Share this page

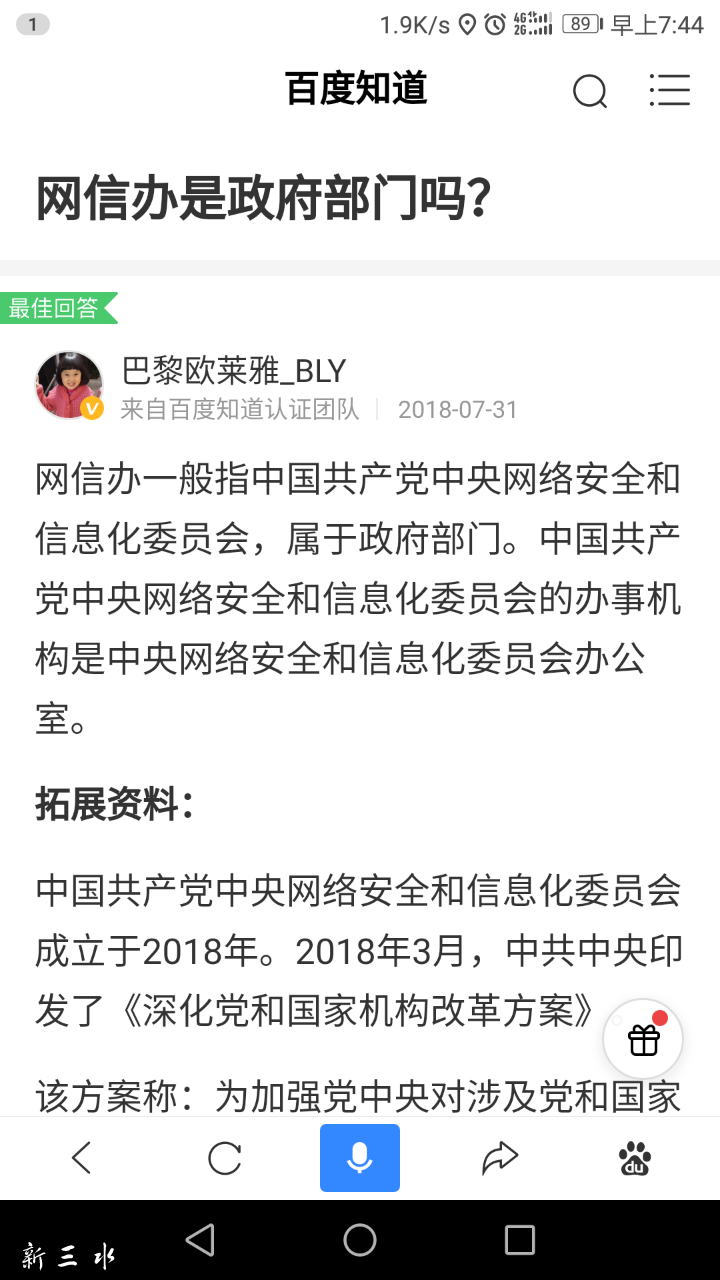coord(499,1158)
